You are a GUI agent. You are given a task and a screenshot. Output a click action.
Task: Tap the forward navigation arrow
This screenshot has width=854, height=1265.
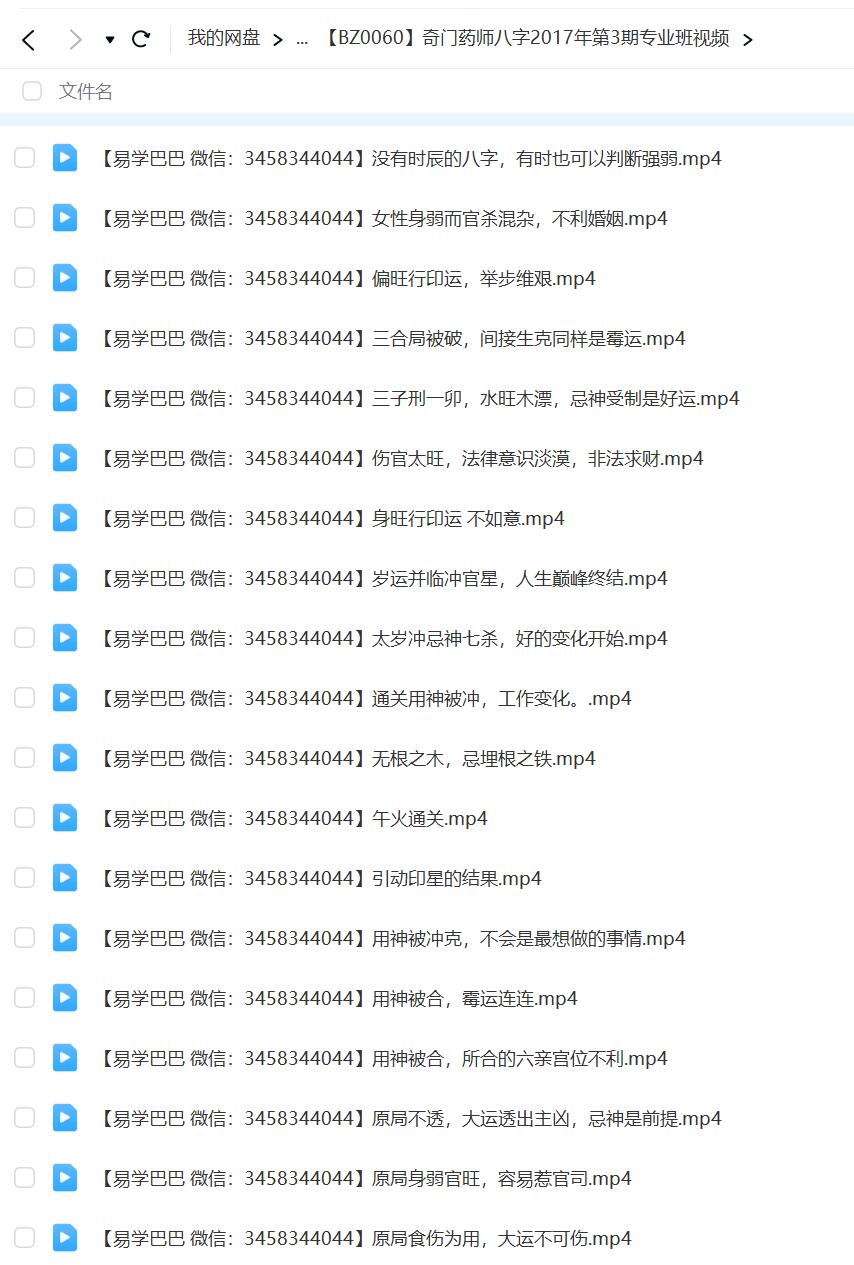click(x=75, y=40)
